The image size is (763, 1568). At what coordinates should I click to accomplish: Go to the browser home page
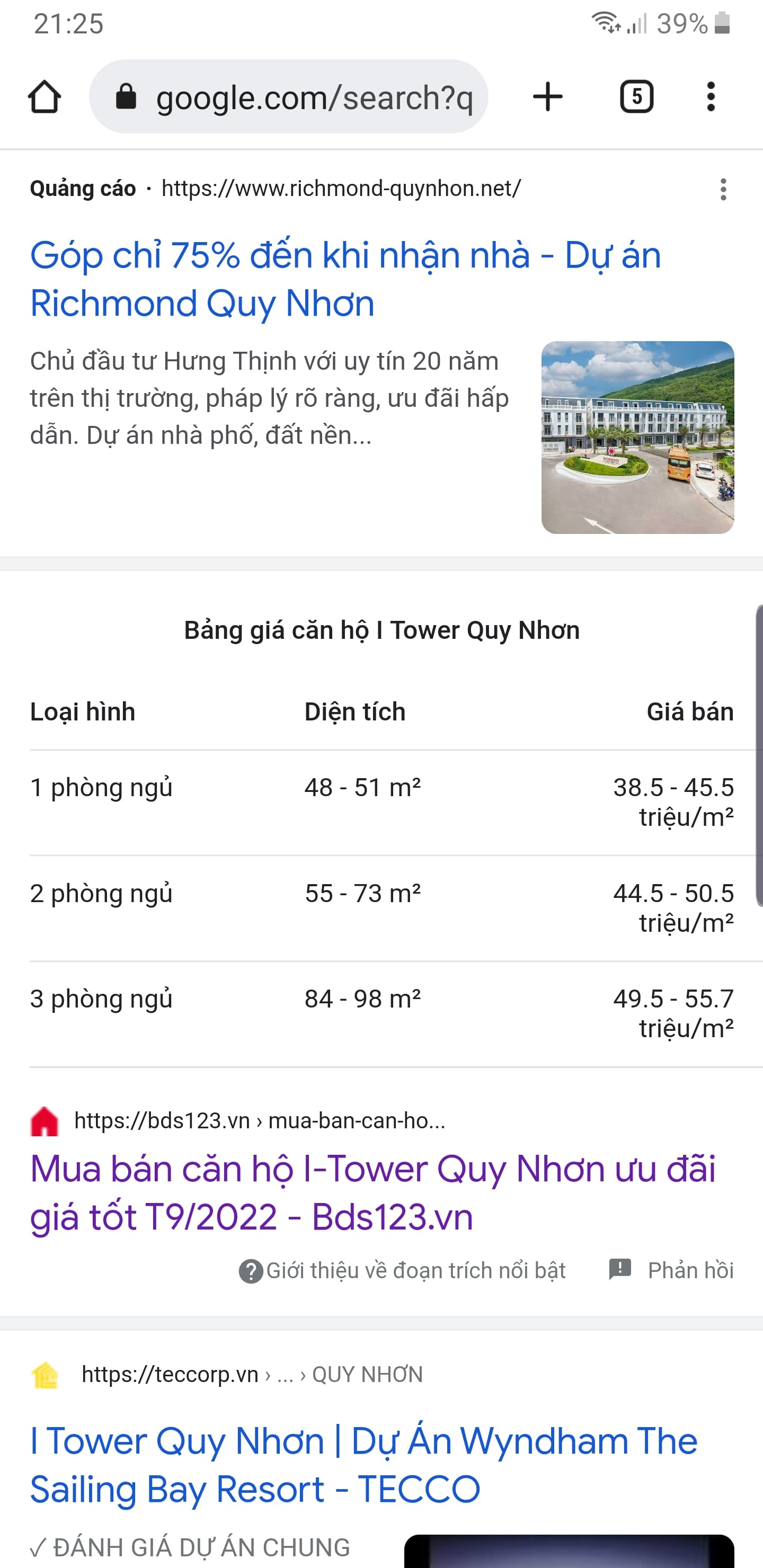(x=45, y=97)
